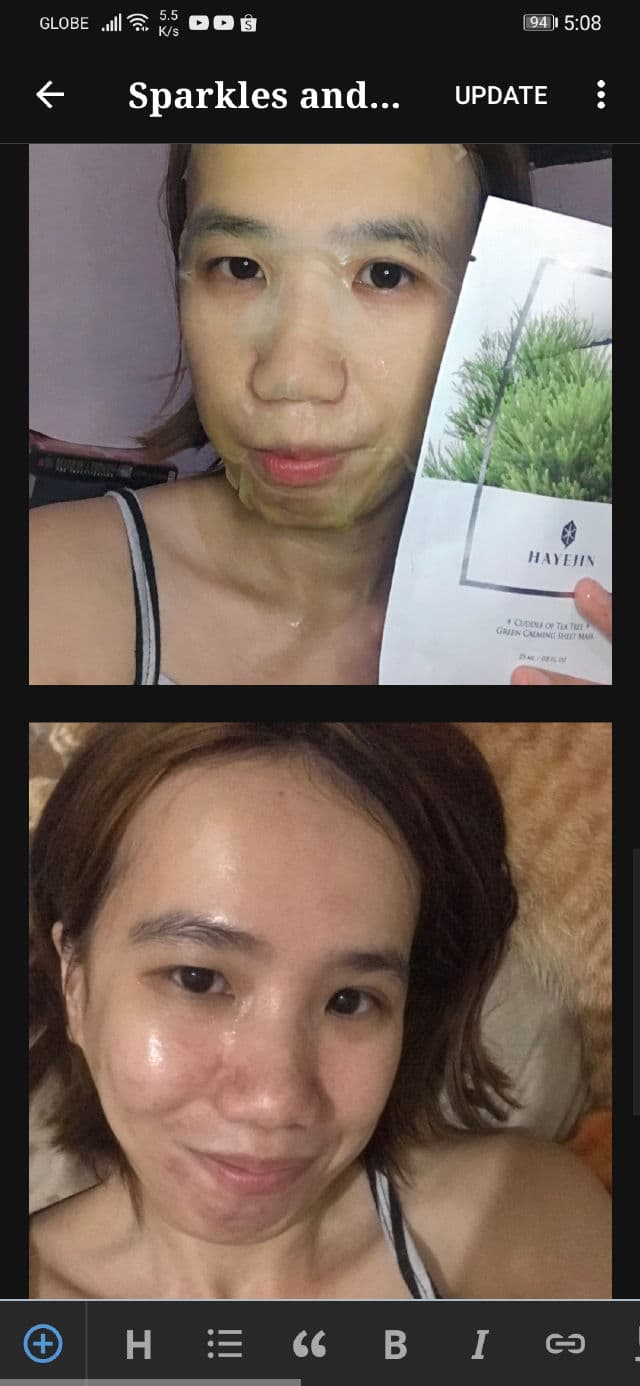This screenshot has height=1386, width=640.
Task: Apply heading style with H
Action: [x=138, y=1345]
